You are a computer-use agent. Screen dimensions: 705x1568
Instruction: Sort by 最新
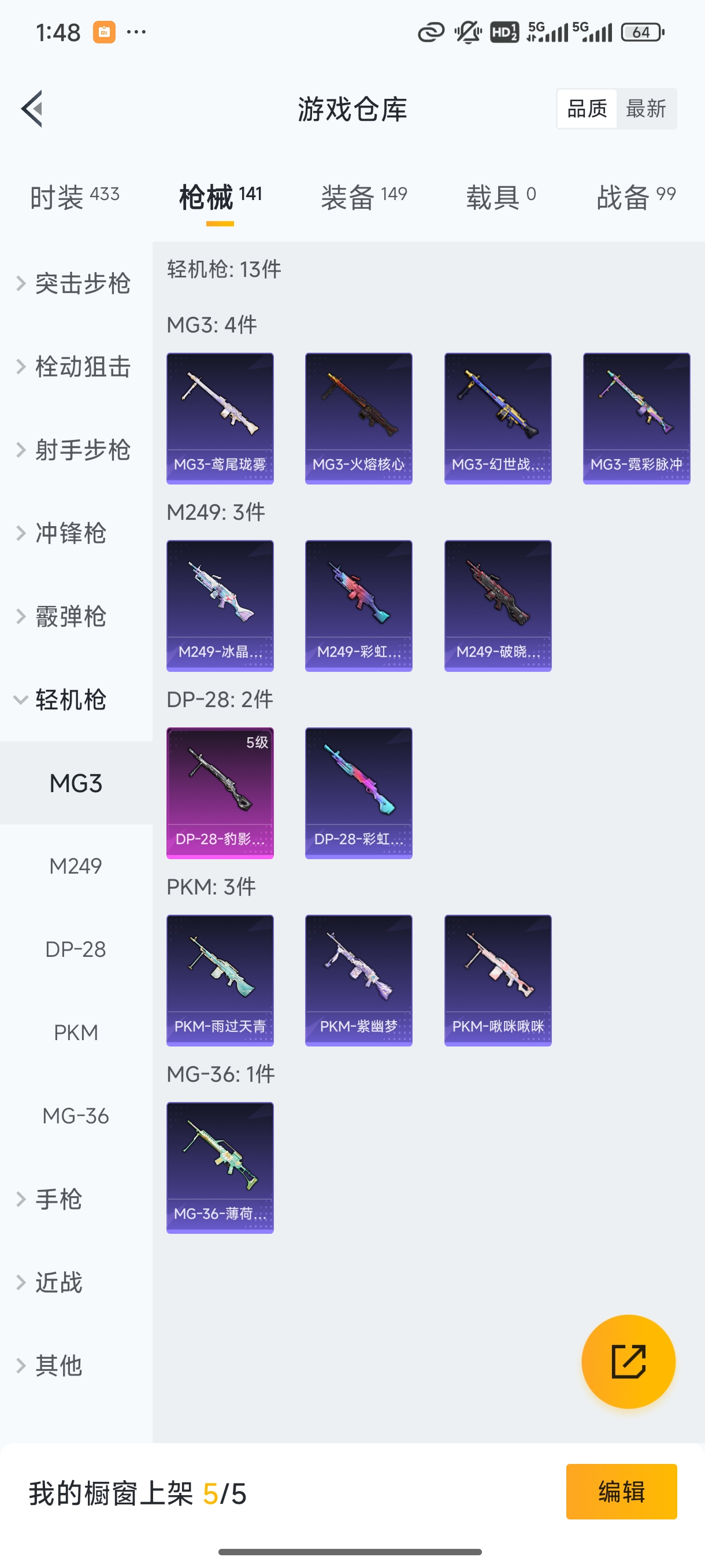(x=645, y=109)
